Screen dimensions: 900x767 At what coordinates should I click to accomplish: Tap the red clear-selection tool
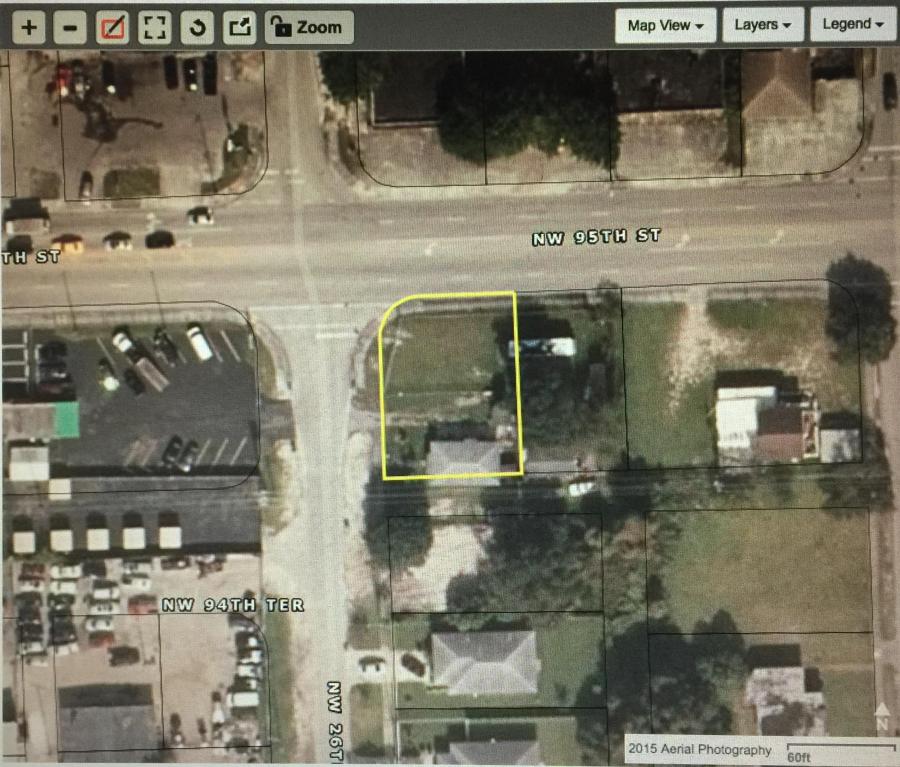coord(112,27)
